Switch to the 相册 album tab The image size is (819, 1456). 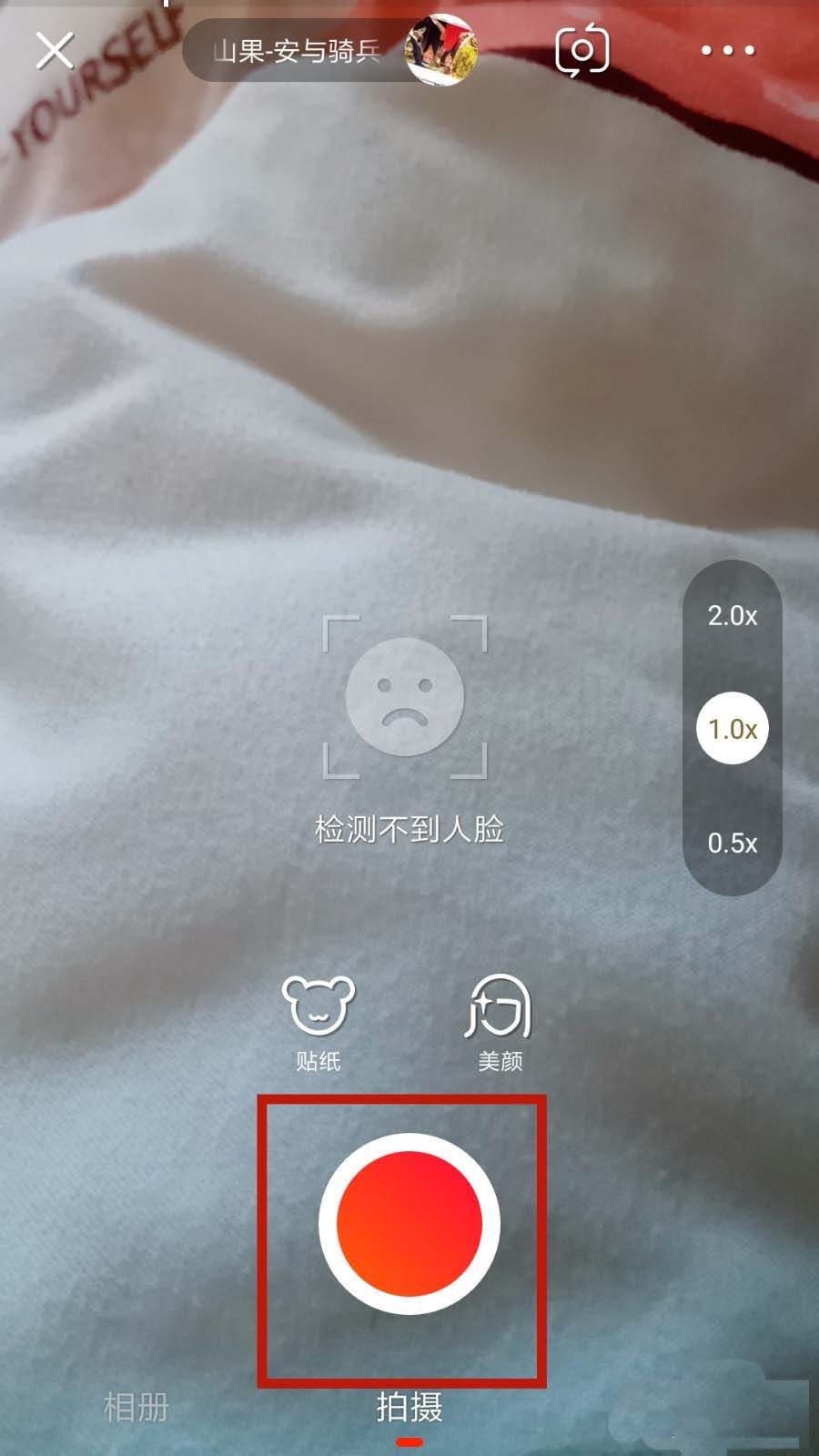tap(136, 1407)
